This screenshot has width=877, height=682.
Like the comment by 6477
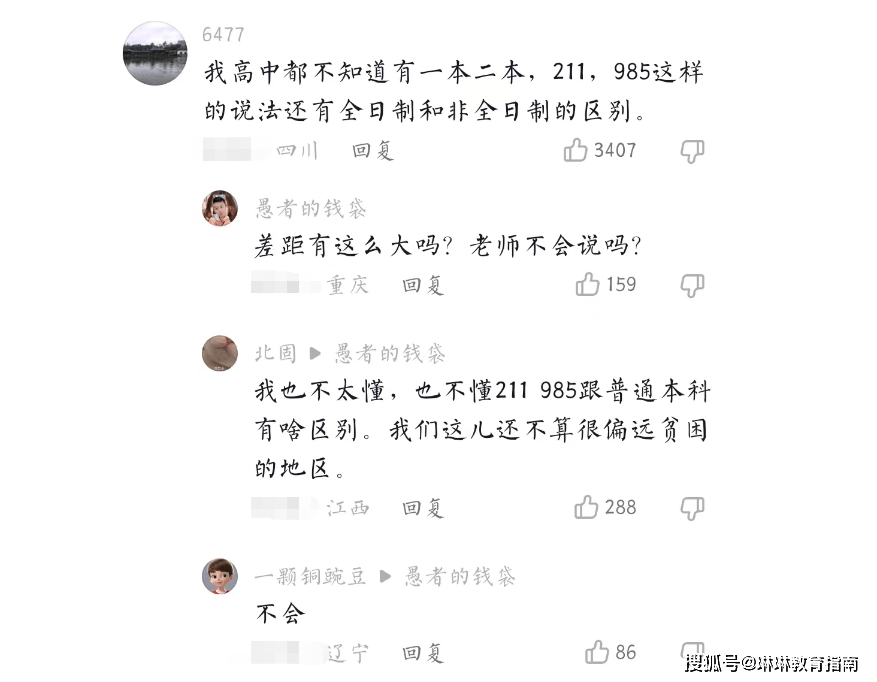click(x=576, y=150)
